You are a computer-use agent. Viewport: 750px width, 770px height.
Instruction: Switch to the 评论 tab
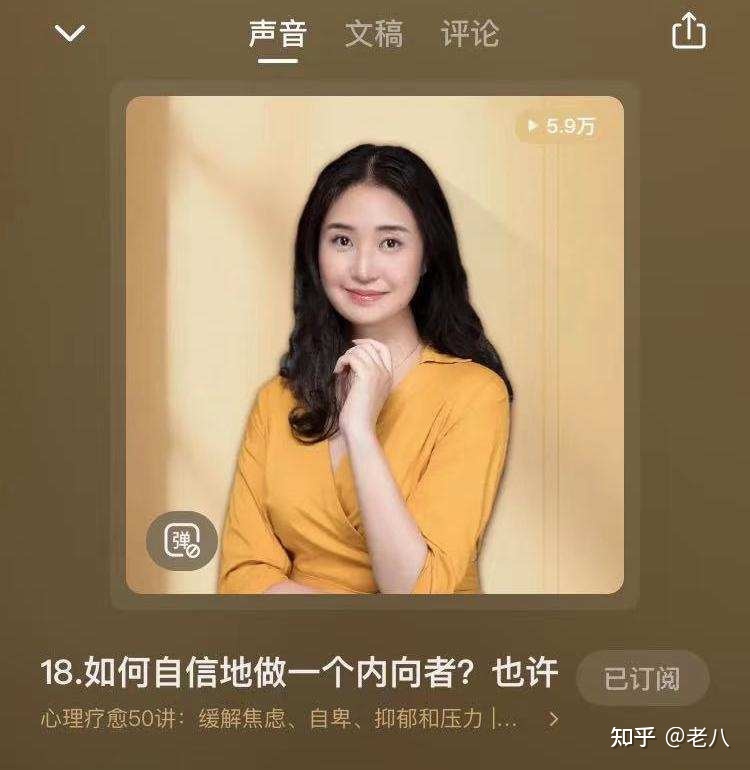(469, 34)
